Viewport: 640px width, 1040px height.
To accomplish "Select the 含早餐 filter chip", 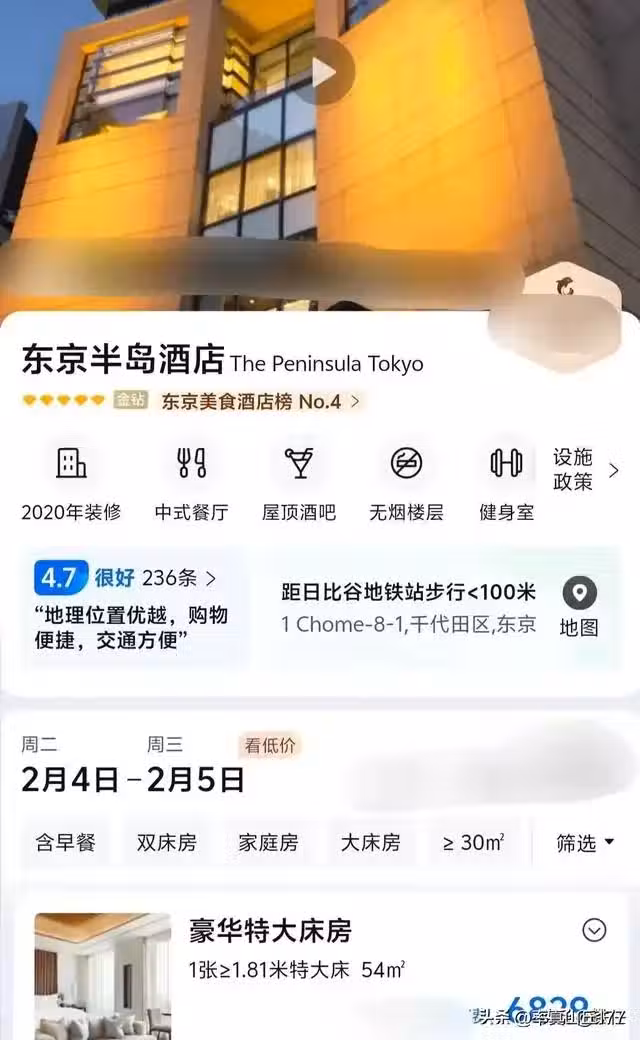I will coord(65,843).
